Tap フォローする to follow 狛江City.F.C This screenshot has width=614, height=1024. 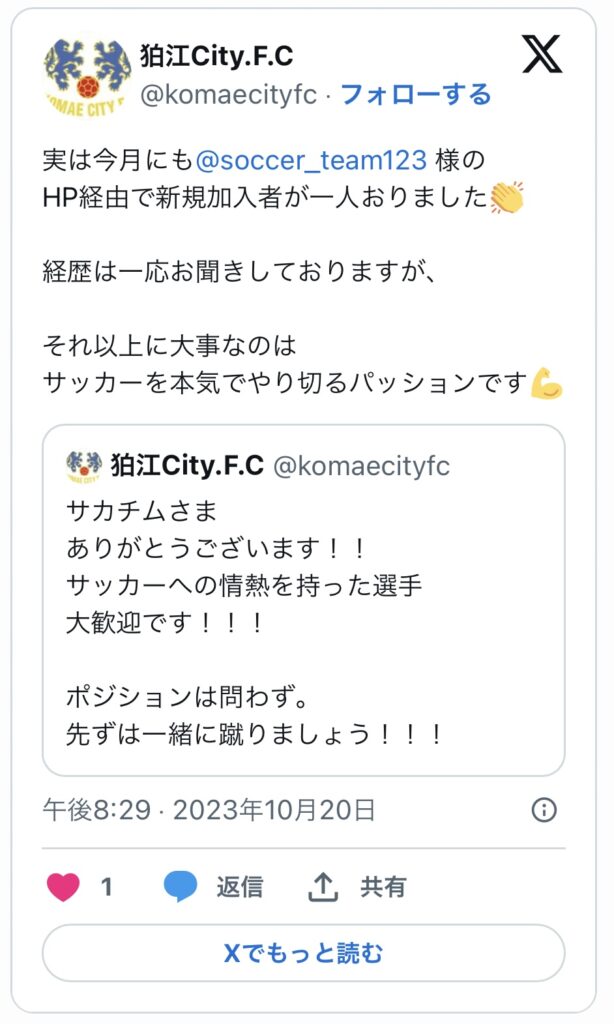pyautogui.click(x=415, y=95)
